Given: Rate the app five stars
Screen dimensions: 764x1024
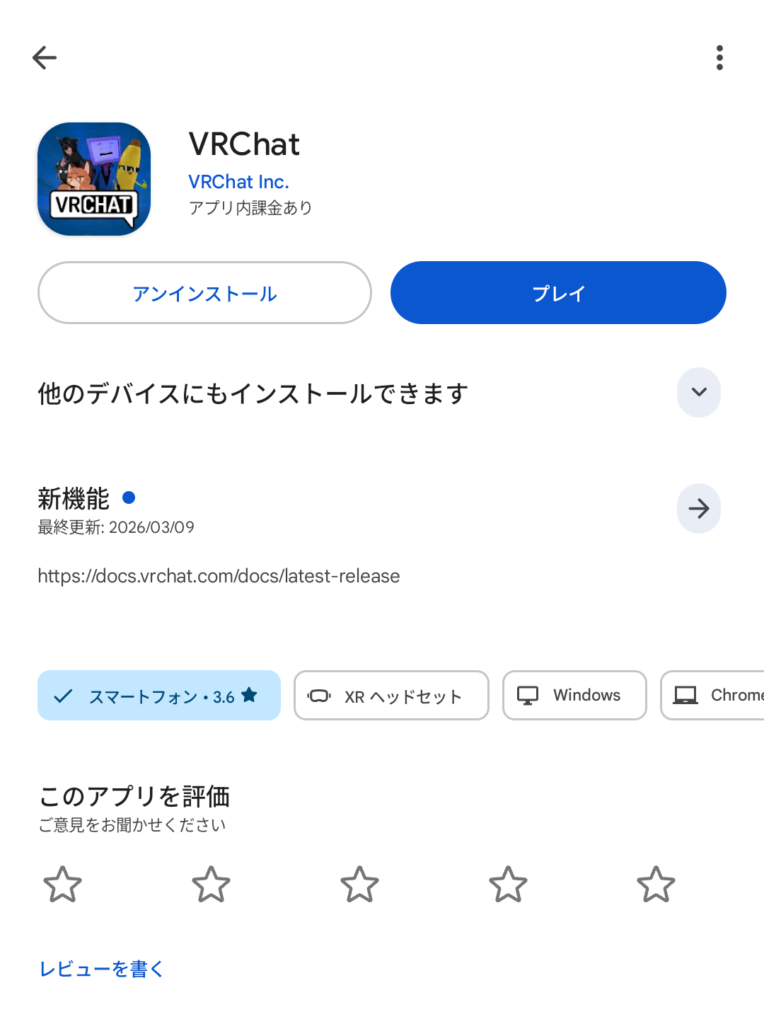Looking at the screenshot, I should pos(656,884).
